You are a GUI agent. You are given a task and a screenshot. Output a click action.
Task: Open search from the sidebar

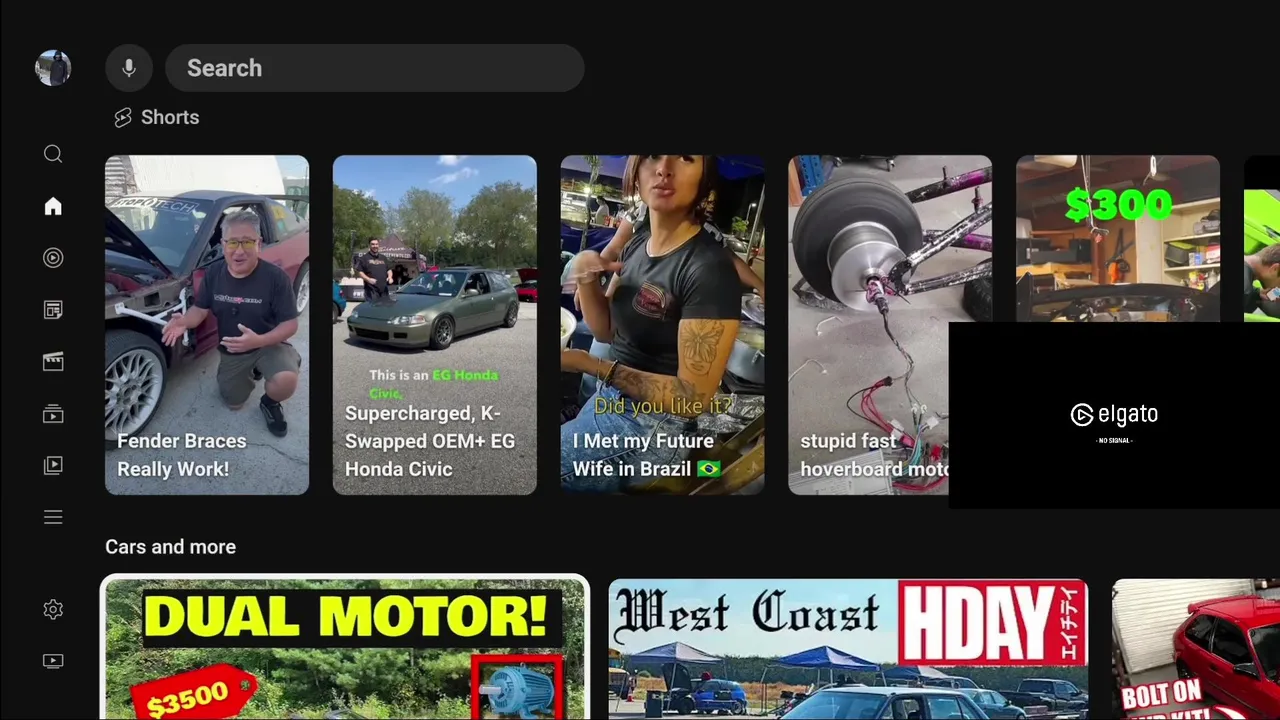click(x=53, y=154)
